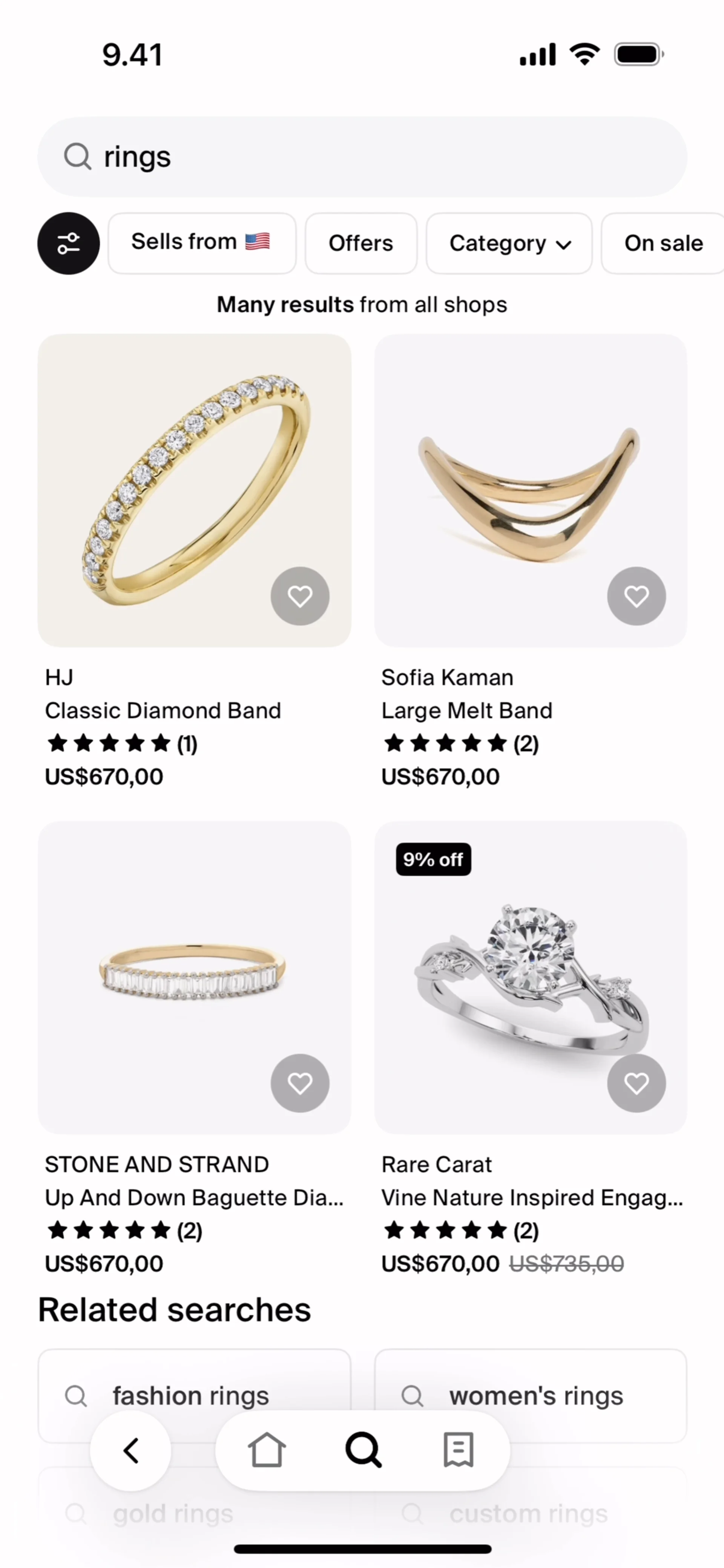Go back with the arrow button
The width and height of the screenshot is (724, 1568).
coord(130,1450)
